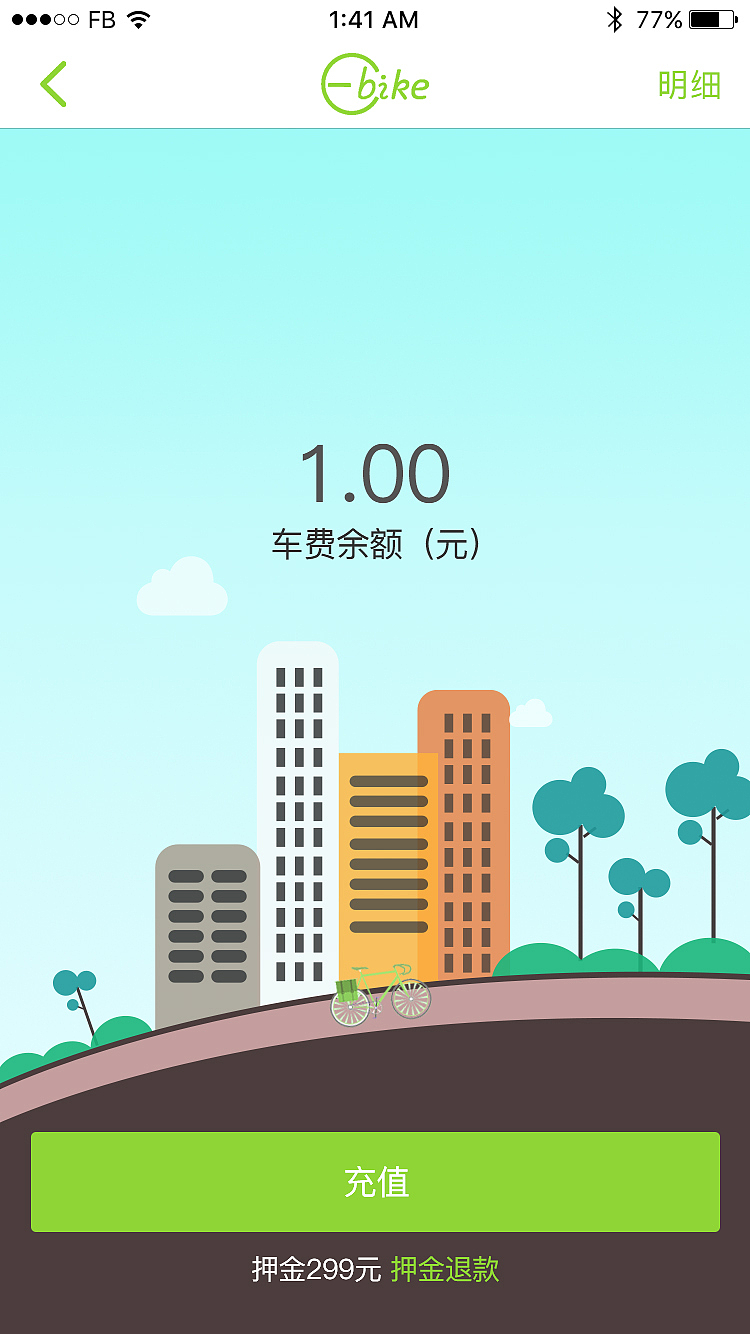The width and height of the screenshot is (750, 1334).
Task: Open the 明细 transaction details page
Action: tap(690, 85)
